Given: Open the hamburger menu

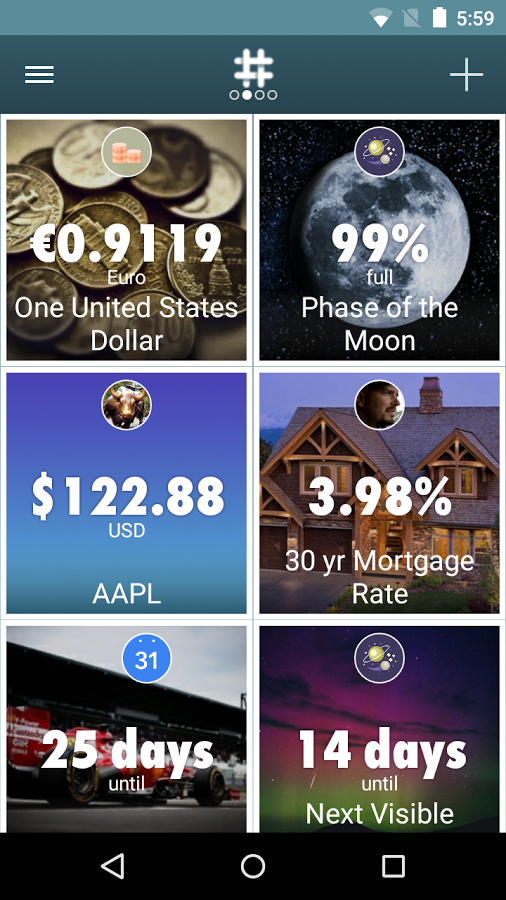Looking at the screenshot, I should pos(40,75).
